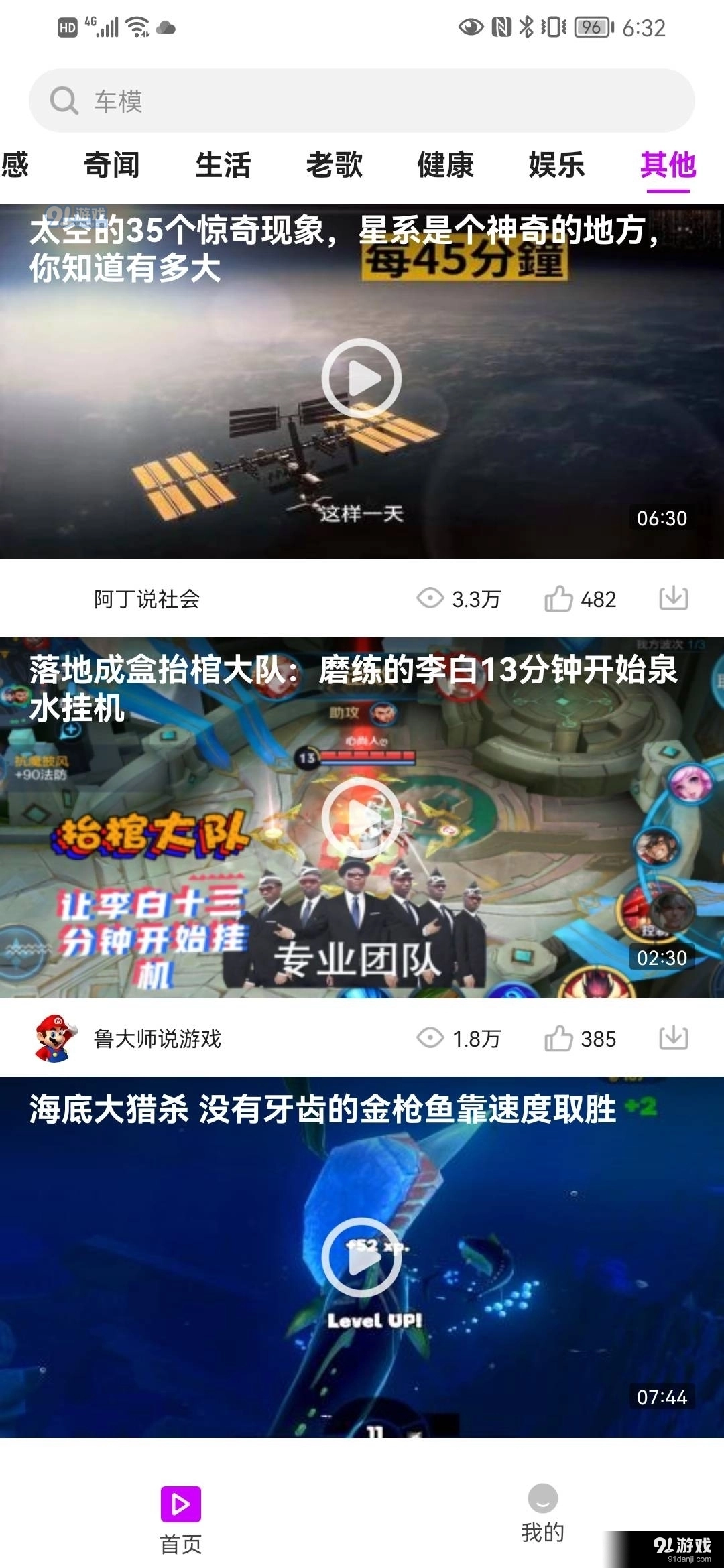Open the search bar with 车模 placeholder

362,101
